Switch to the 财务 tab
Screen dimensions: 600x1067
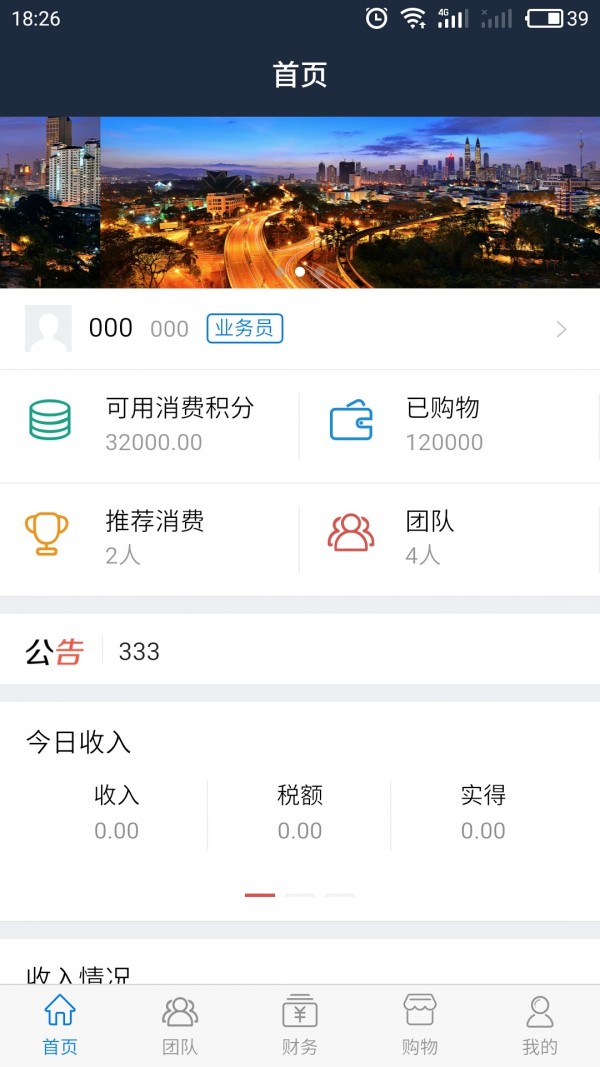click(x=300, y=1026)
